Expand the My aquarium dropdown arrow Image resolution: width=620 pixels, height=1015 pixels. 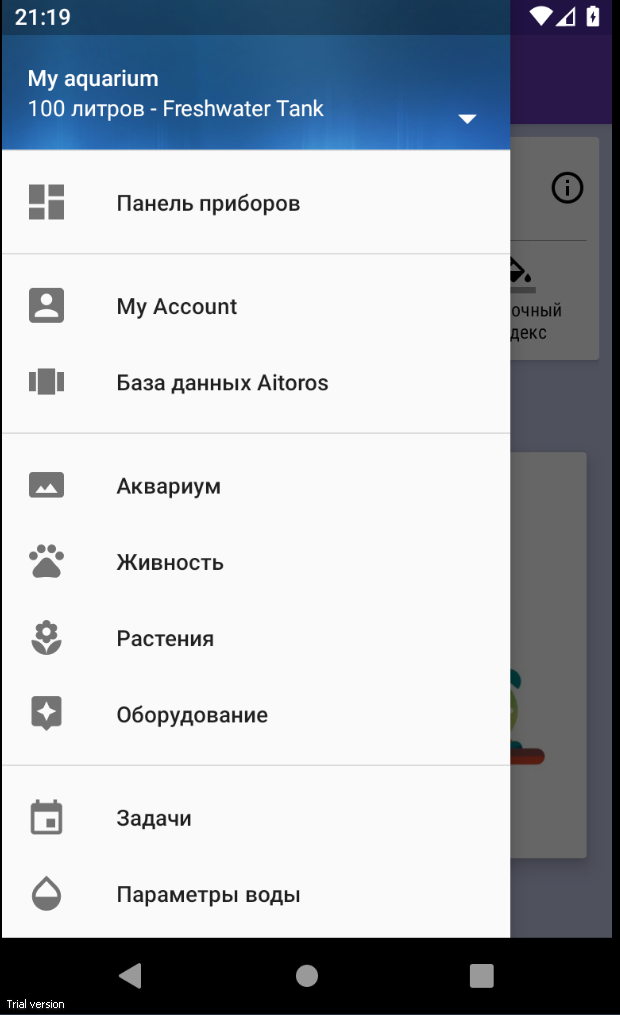tap(467, 119)
